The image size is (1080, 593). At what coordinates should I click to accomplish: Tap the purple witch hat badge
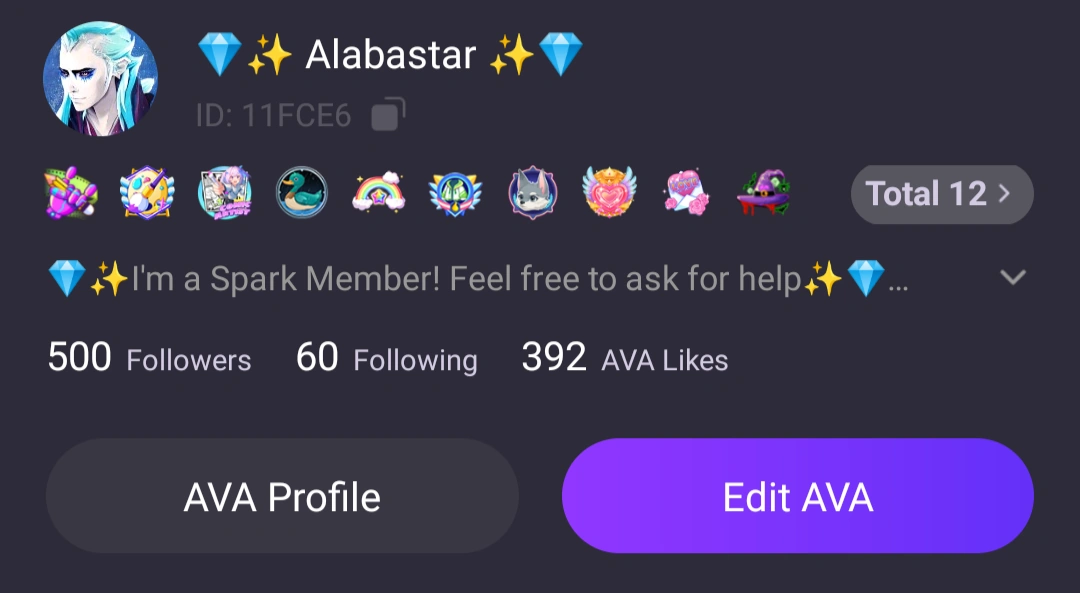[x=764, y=192]
